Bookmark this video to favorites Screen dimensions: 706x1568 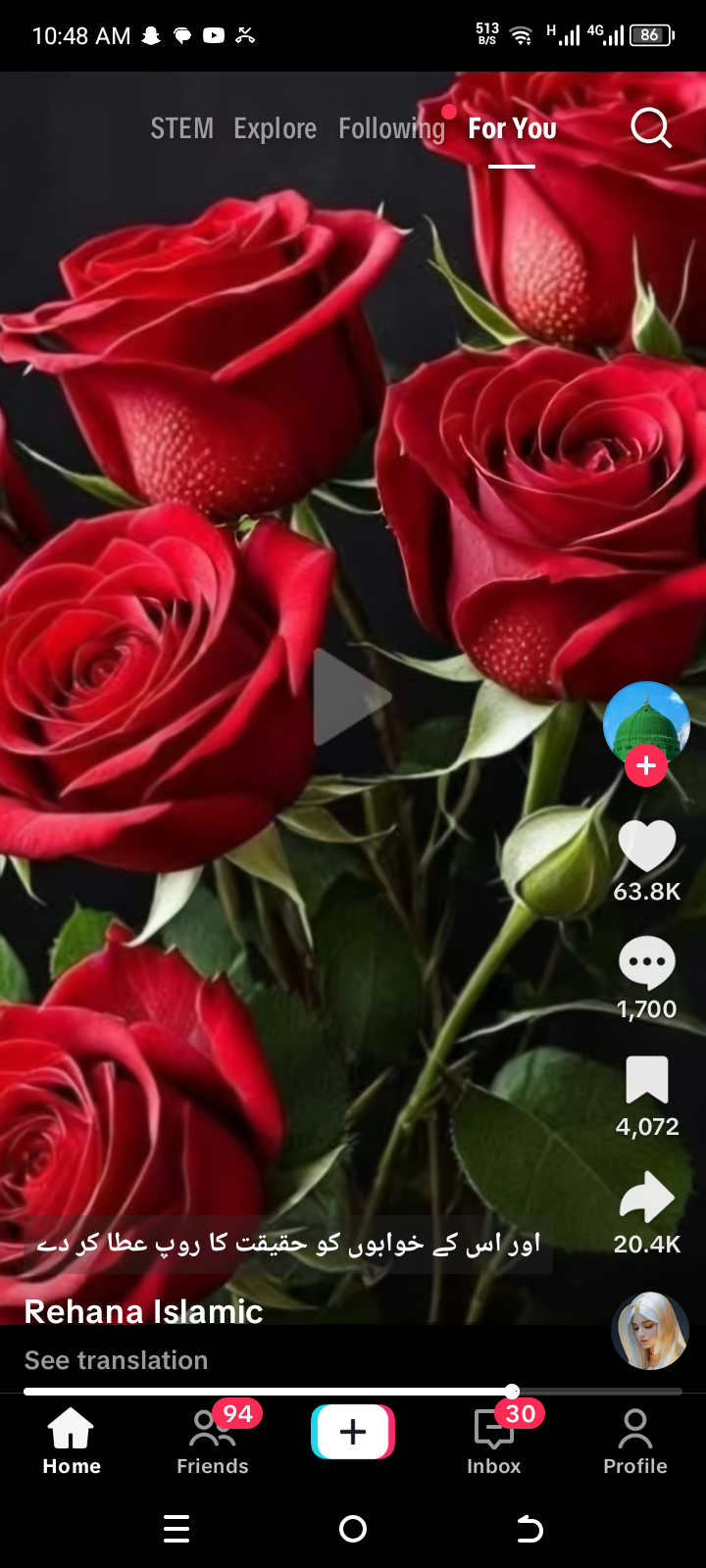tap(647, 1081)
